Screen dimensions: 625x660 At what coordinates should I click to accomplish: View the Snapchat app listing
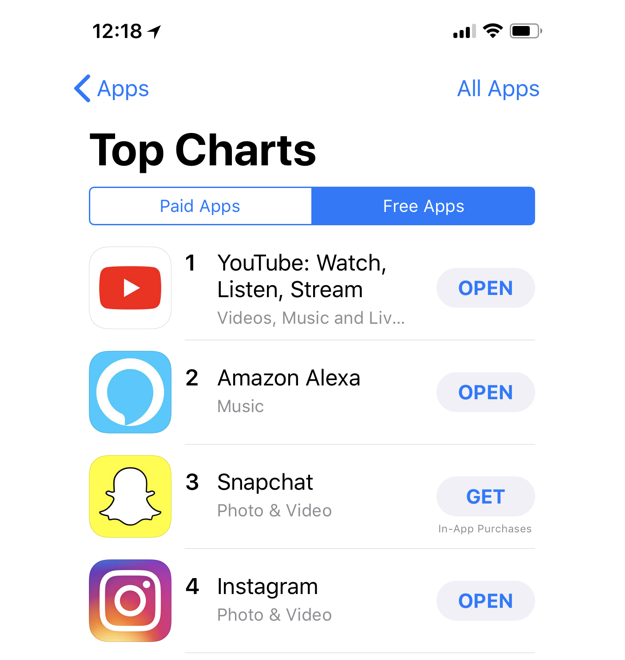tap(265, 483)
